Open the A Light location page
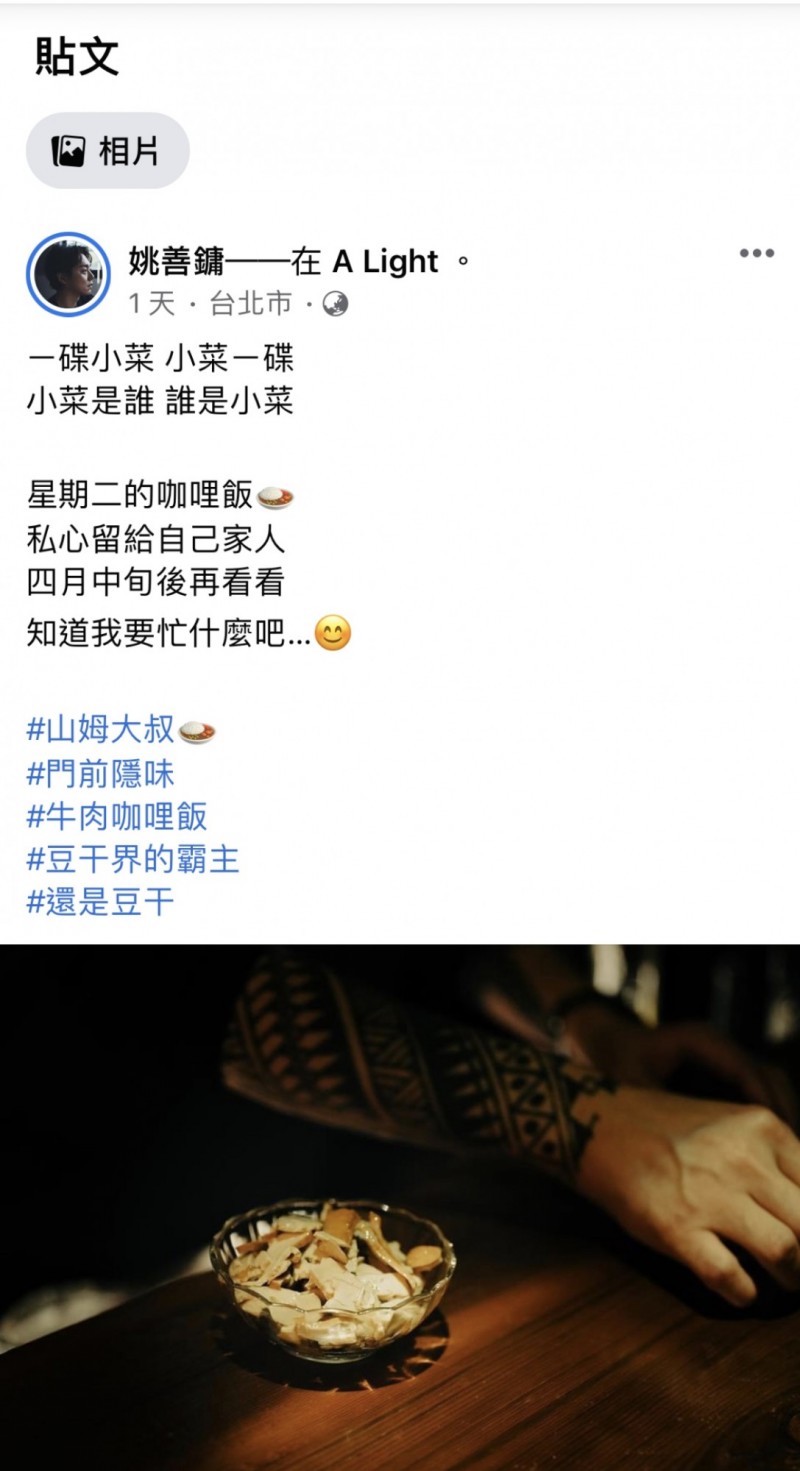Viewport: 800px width, 1471px height. click(x=385, y=262)
